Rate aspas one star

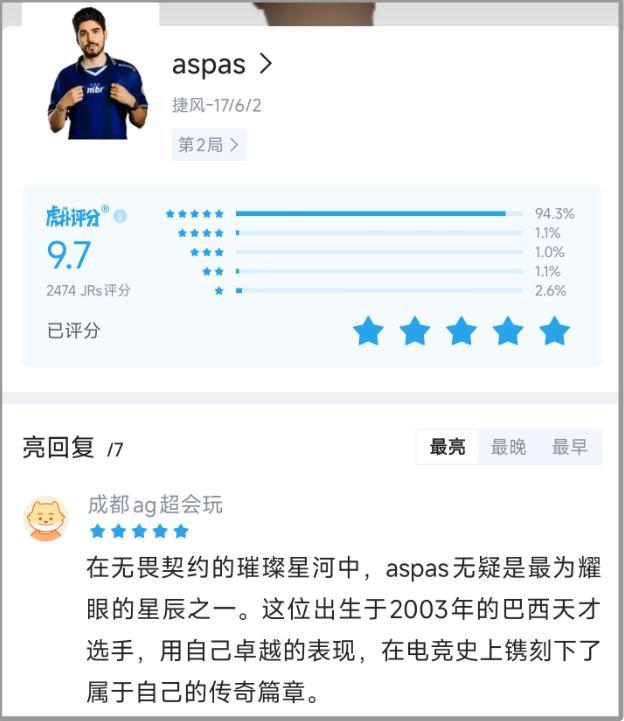(x=368, y=331)
